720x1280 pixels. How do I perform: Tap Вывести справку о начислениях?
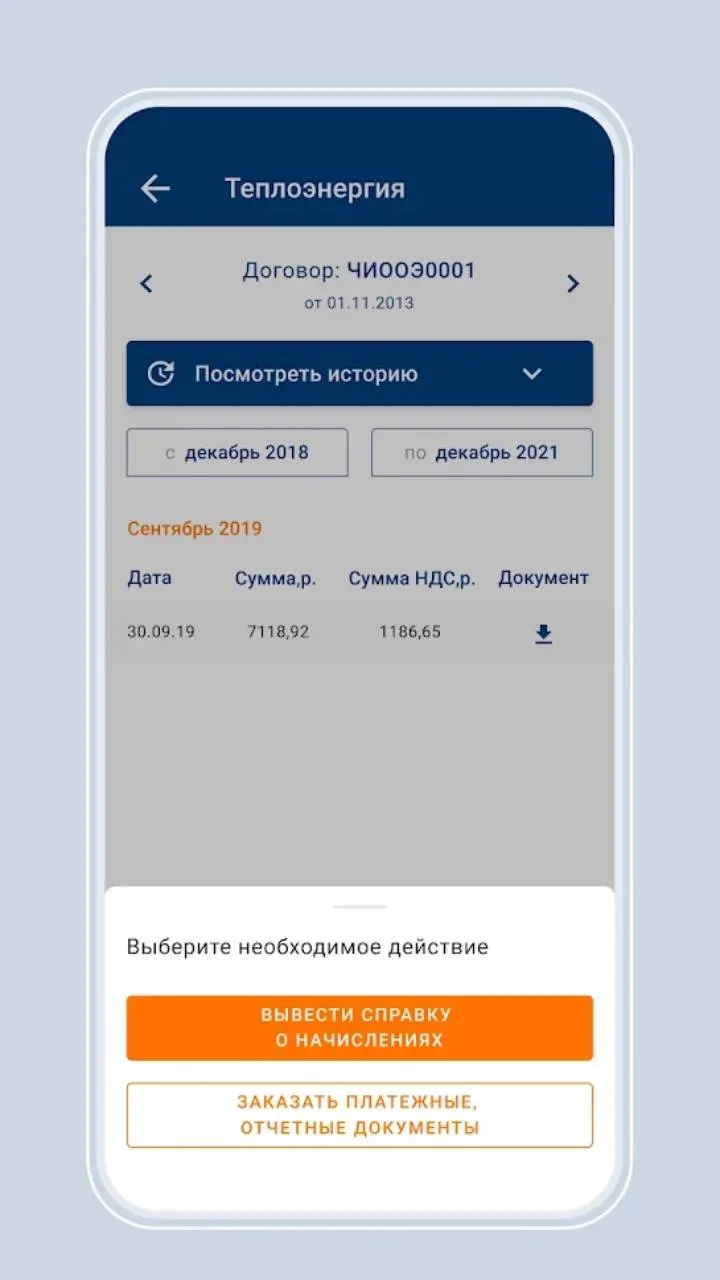pyautogui.click(x=359, y=1027)
